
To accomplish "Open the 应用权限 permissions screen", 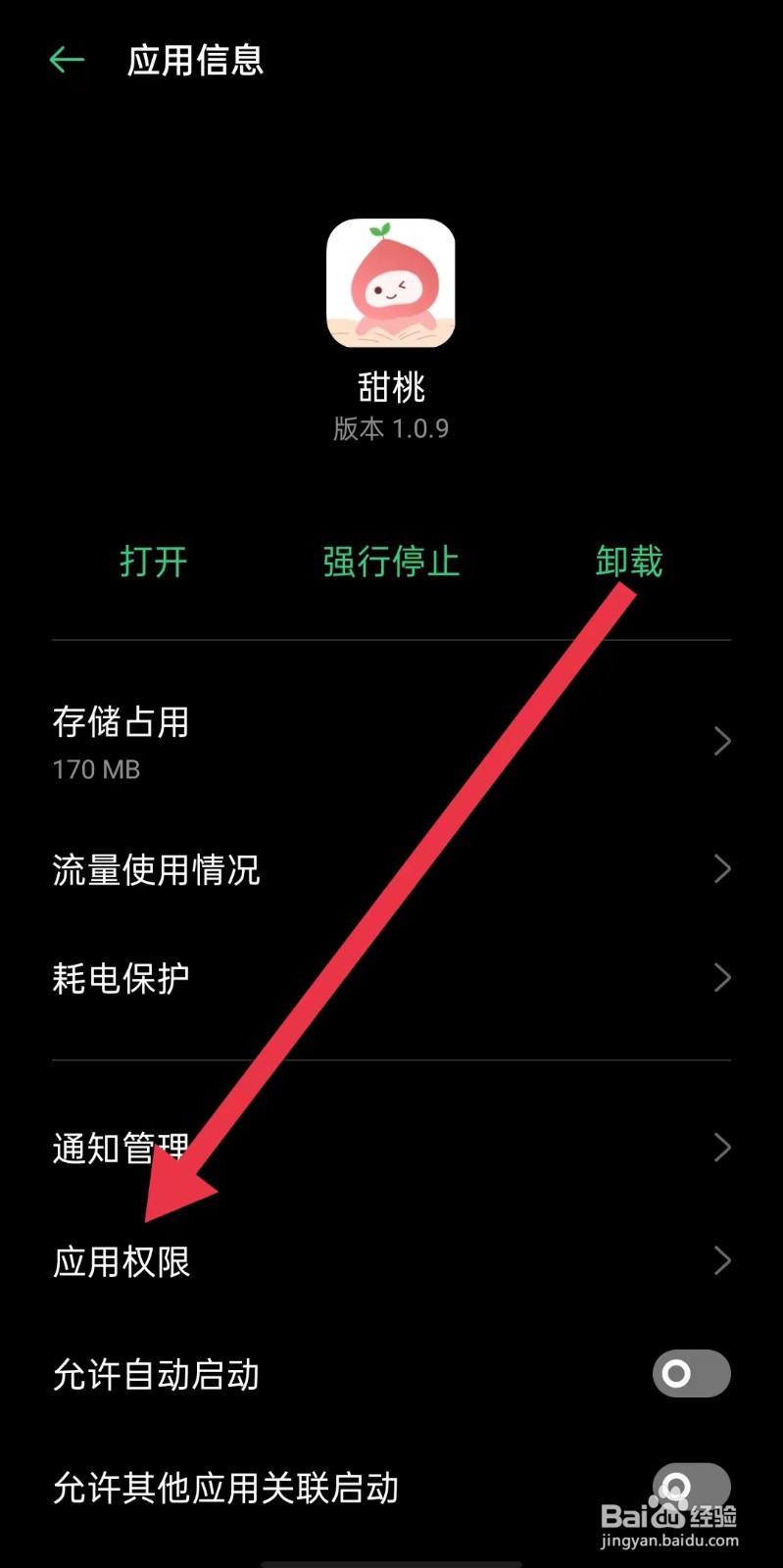I will pyautogui.click(x=122, y=1261).
